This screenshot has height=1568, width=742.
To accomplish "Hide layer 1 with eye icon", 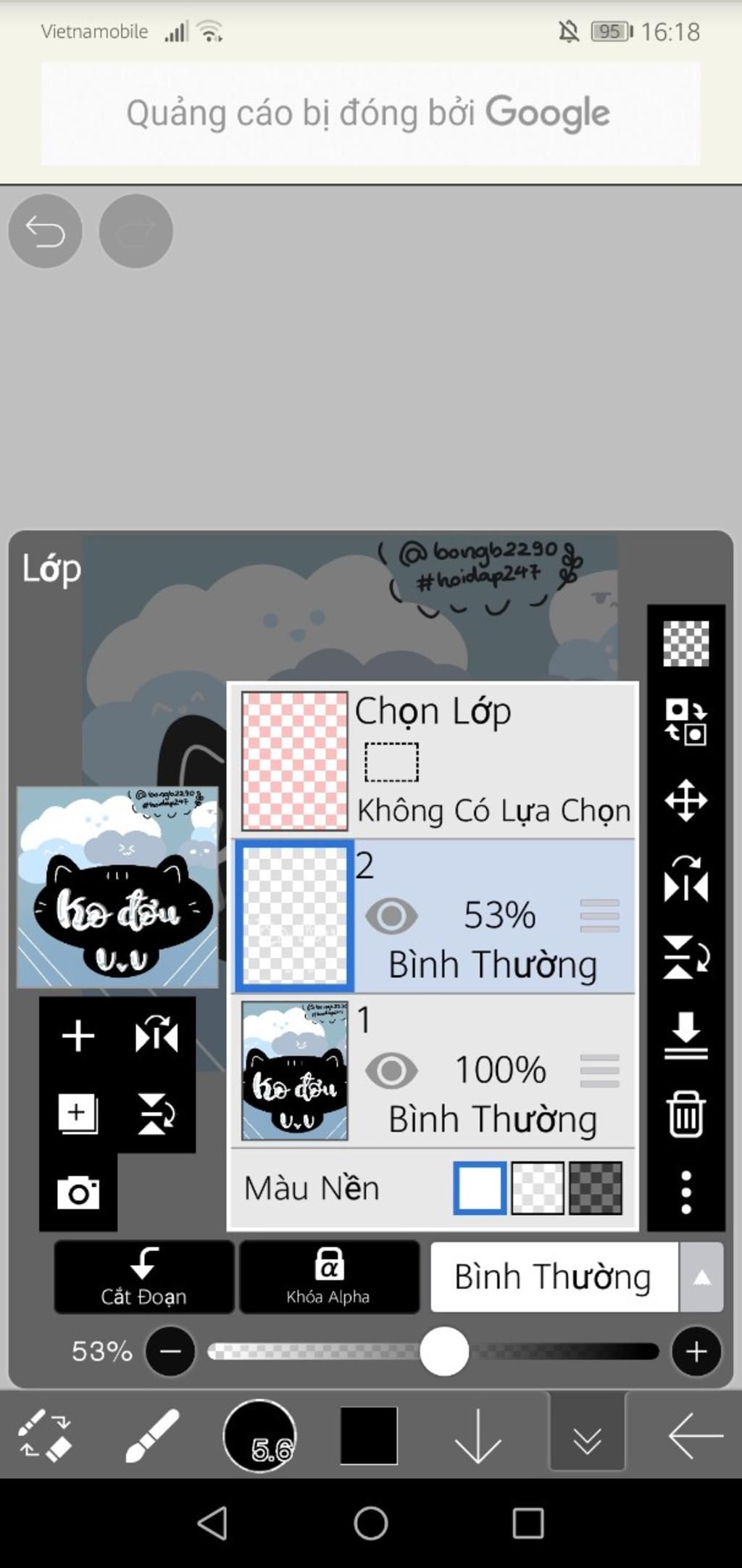I will point(391,1071).
